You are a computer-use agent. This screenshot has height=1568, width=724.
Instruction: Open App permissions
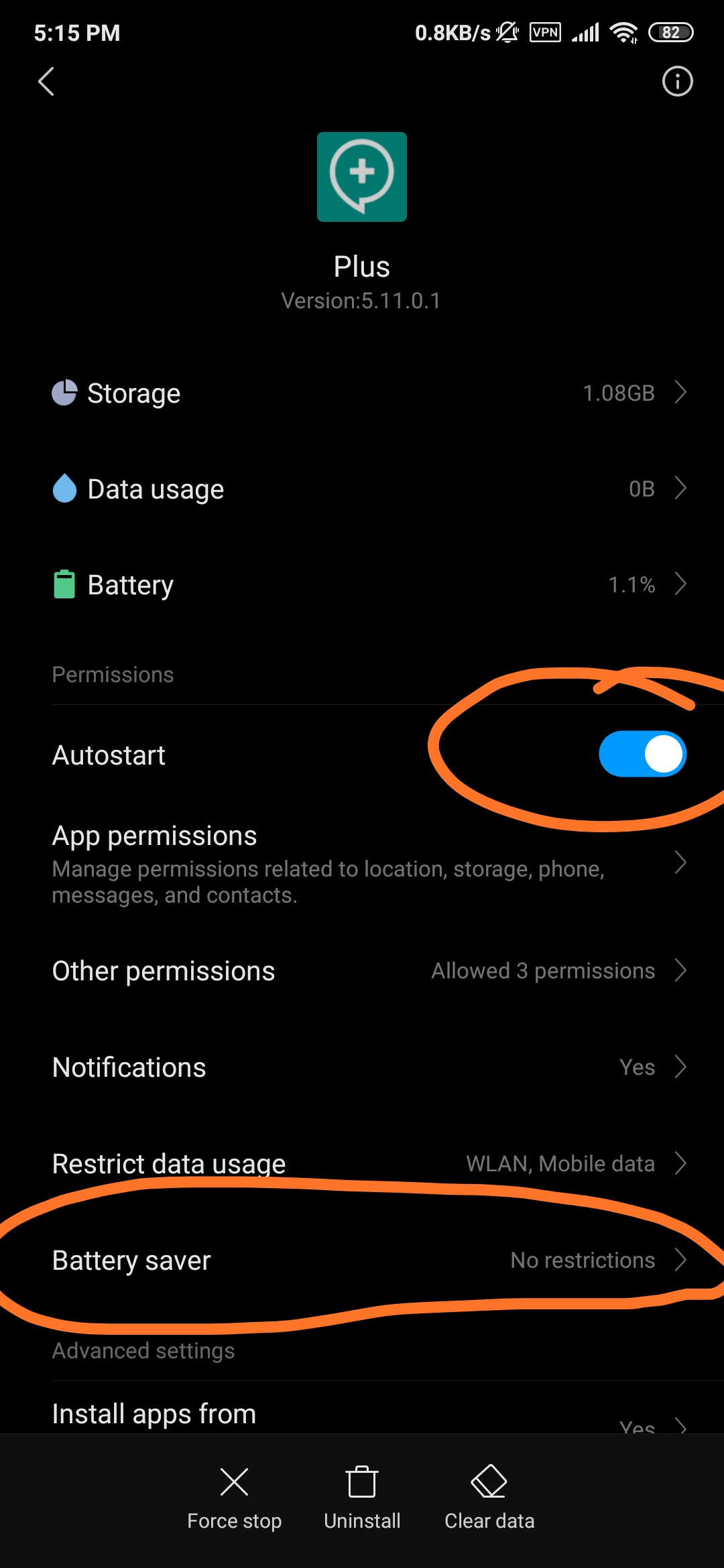pos(362,864)
